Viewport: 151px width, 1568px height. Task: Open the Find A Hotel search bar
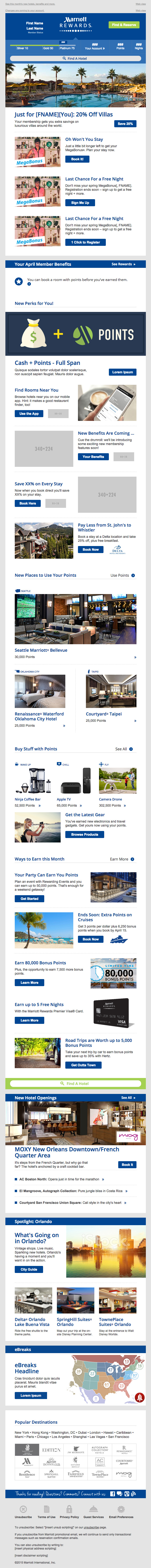tap(75, 58)
